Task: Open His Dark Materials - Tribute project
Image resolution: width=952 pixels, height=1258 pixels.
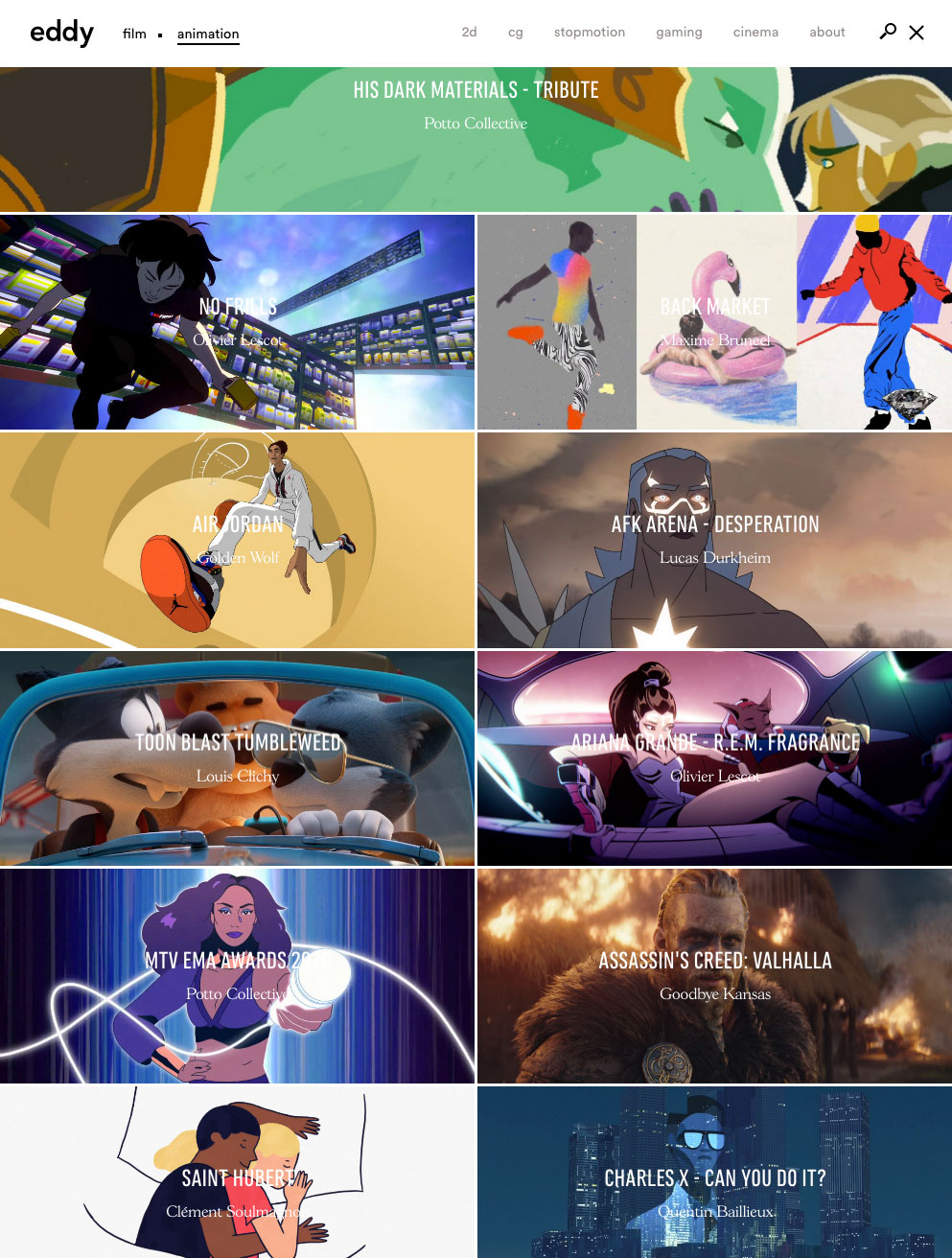Action: [x=476, y=139]
